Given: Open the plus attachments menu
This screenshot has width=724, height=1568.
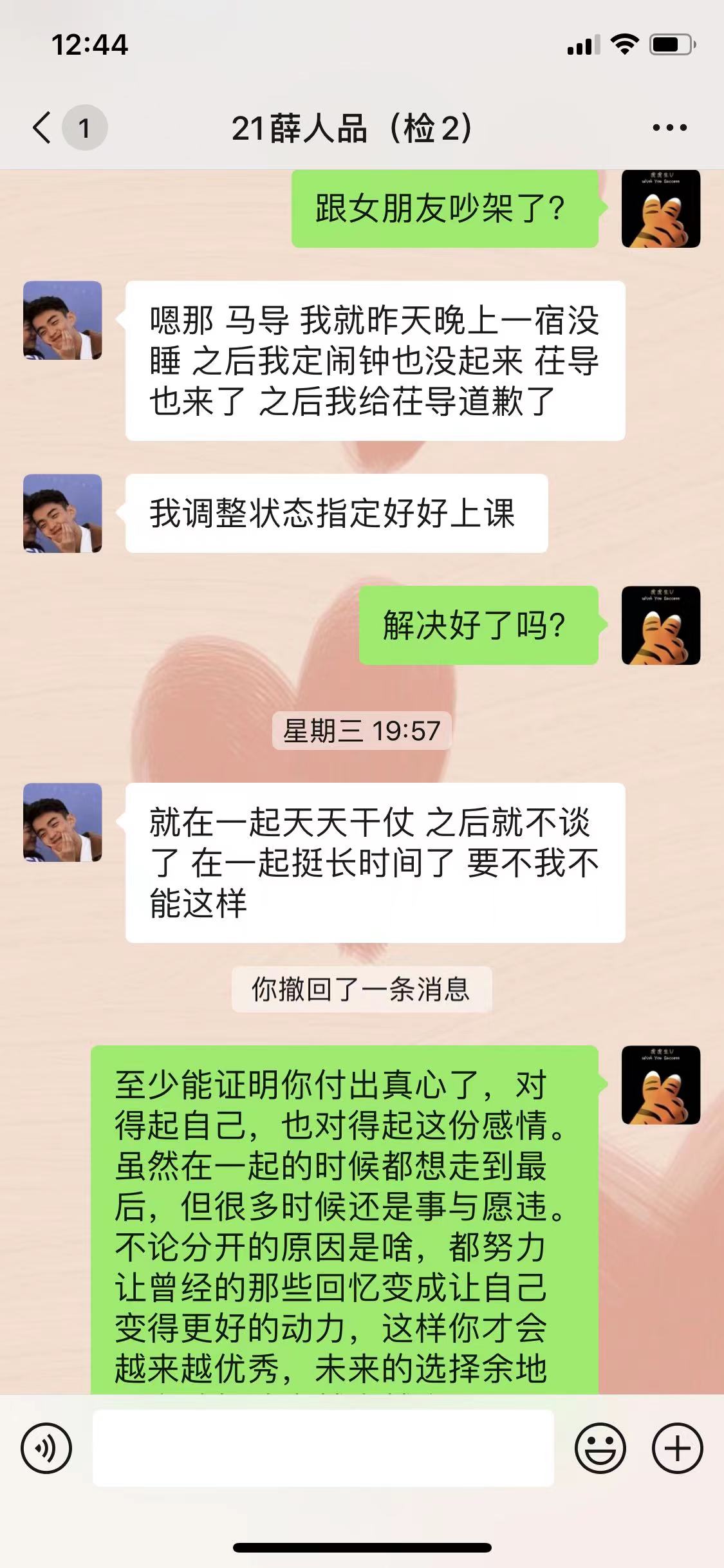Looking at the screenshot, I should click(x=677, y=1448).
